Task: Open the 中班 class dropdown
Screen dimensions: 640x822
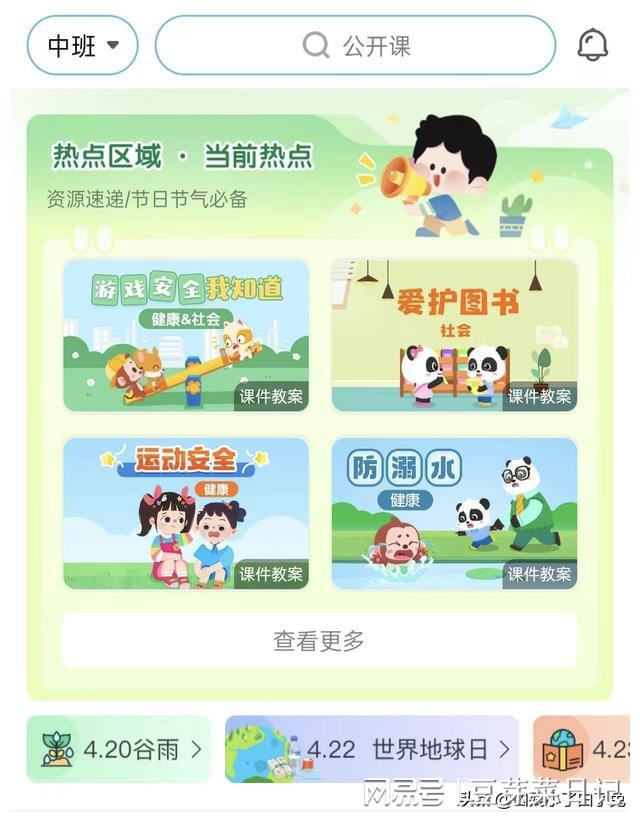Action: tap(82, 46)
